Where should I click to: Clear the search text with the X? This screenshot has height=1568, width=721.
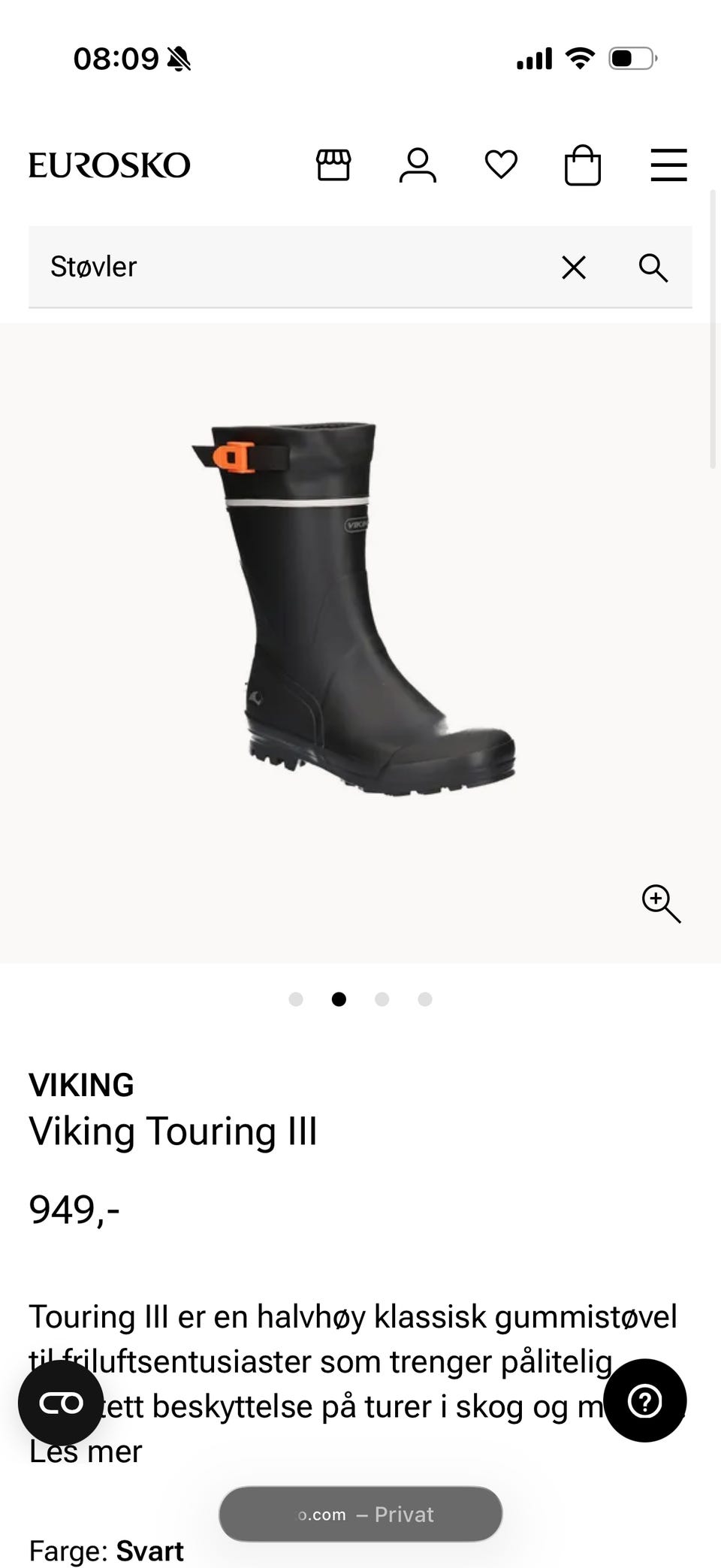click(x=574, y=267)
